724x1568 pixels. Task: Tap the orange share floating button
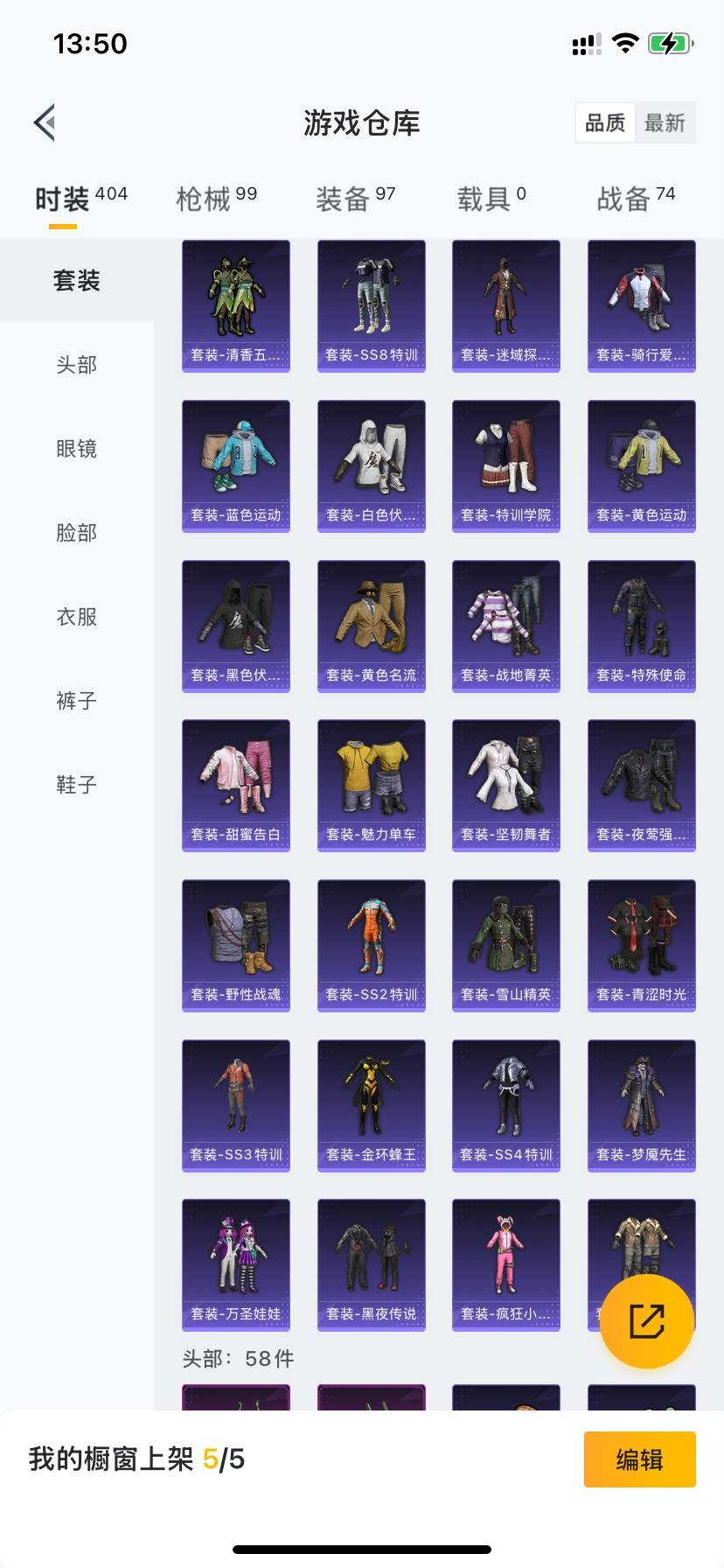647,1321
